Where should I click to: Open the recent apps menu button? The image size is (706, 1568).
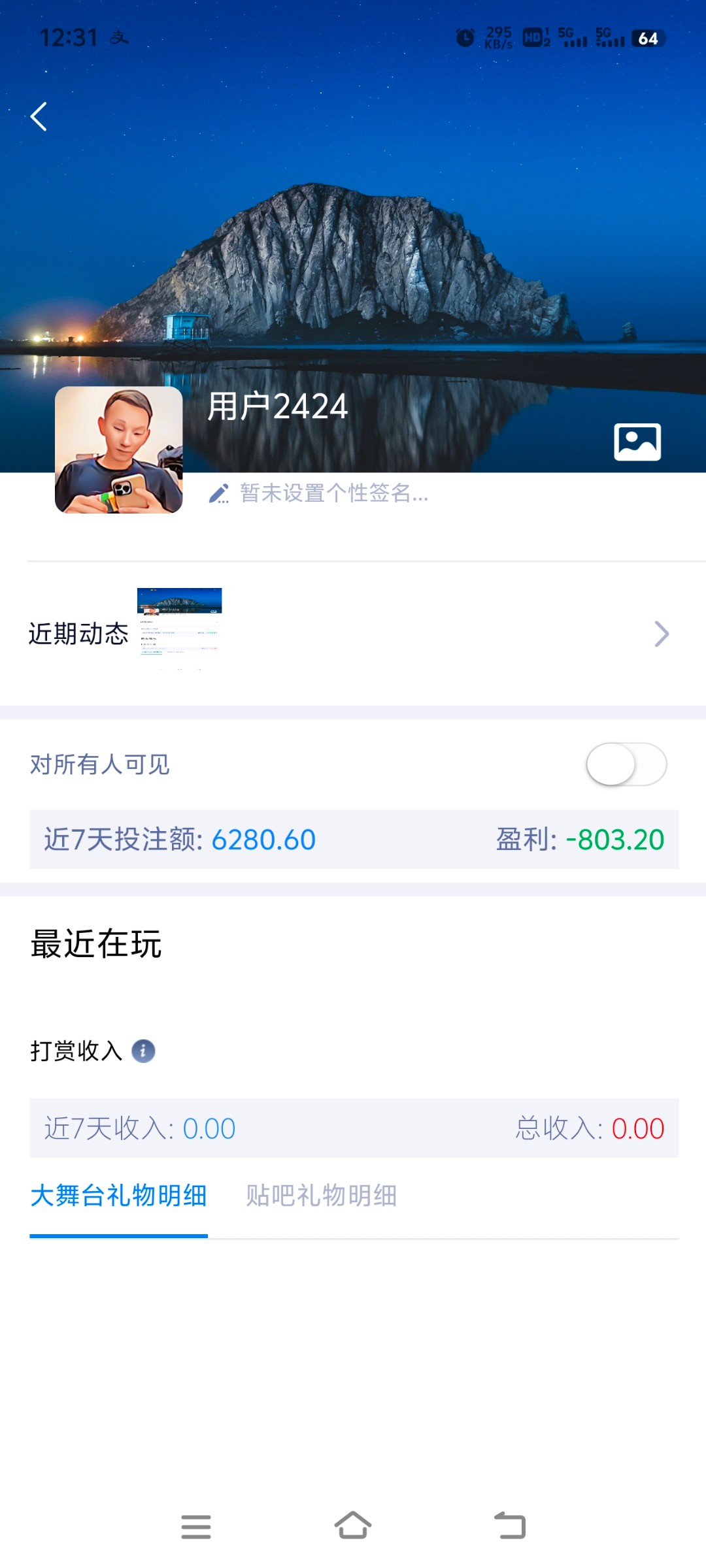tap(196, 1527)
